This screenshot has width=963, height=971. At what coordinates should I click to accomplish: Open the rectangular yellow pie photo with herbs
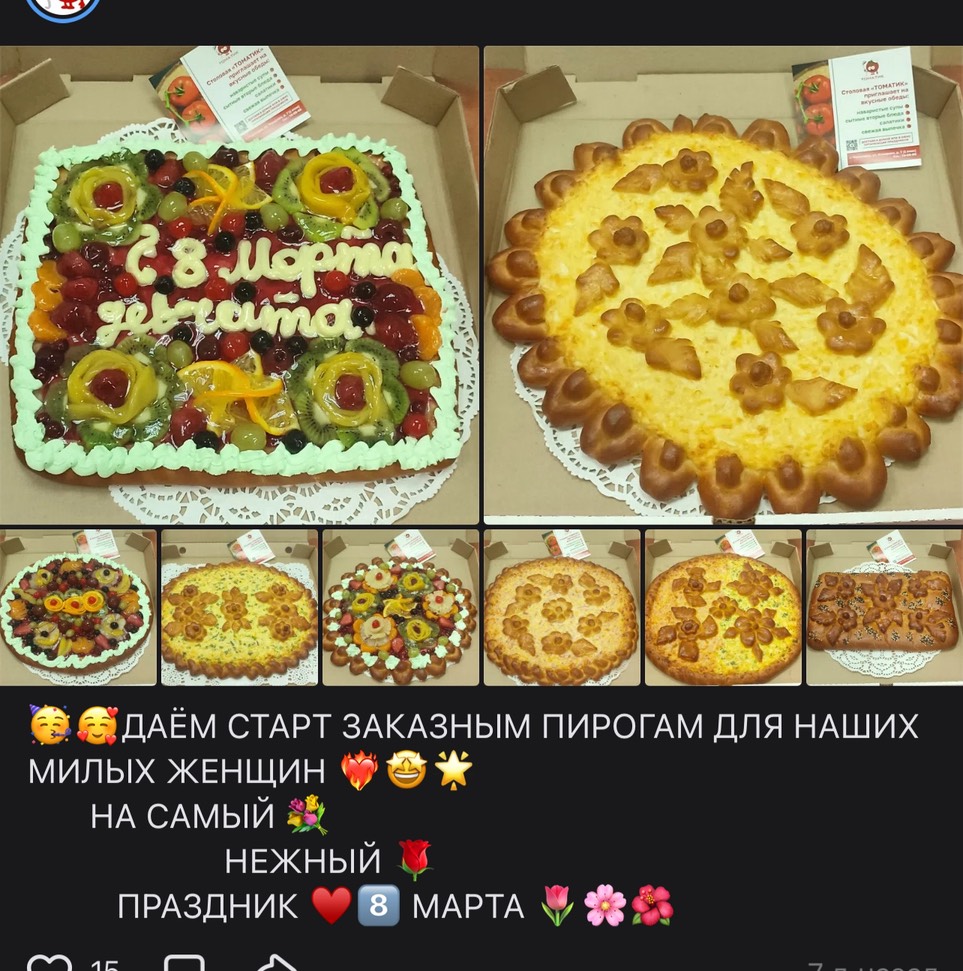point(239,607)
